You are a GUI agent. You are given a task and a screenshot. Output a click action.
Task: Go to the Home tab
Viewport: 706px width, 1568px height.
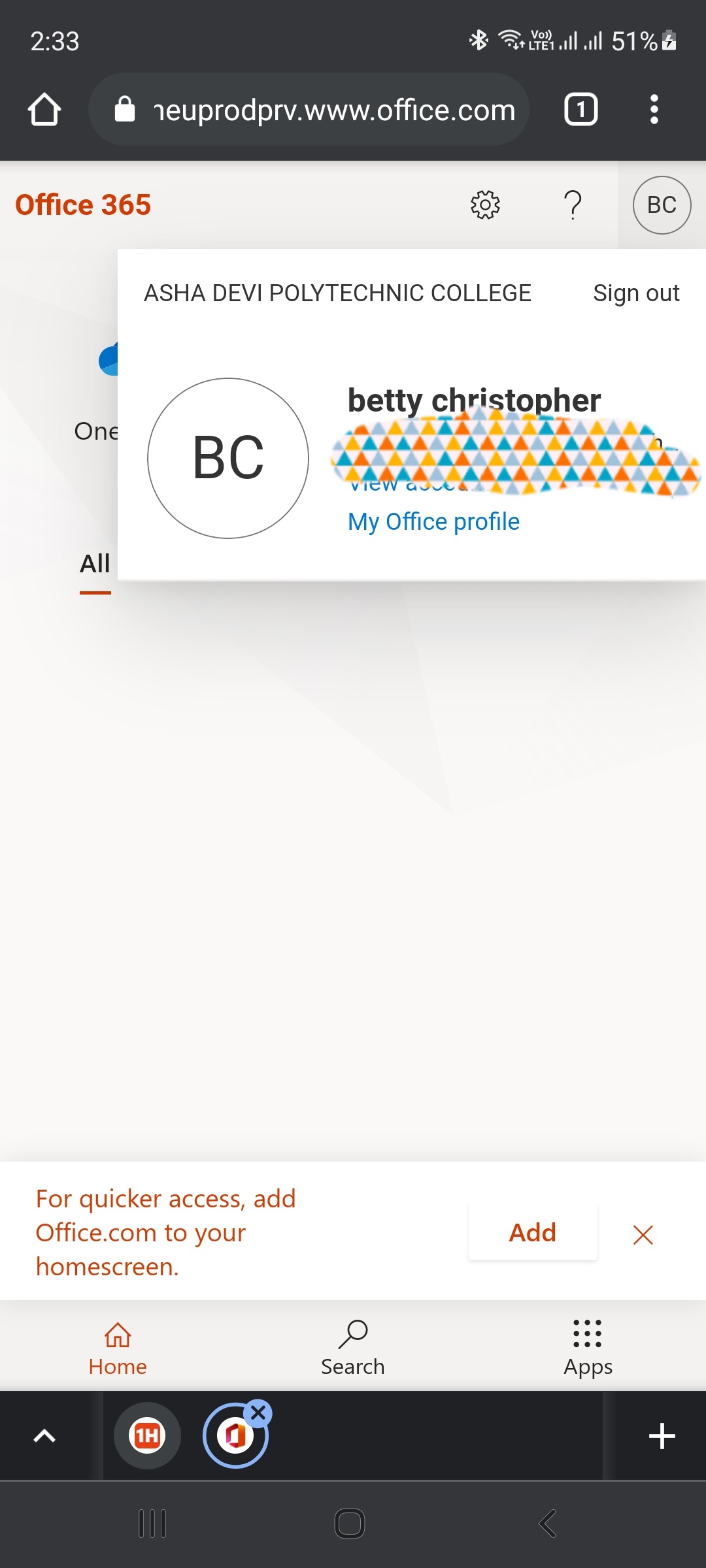pyautogui.click(x=118, y=1347)
